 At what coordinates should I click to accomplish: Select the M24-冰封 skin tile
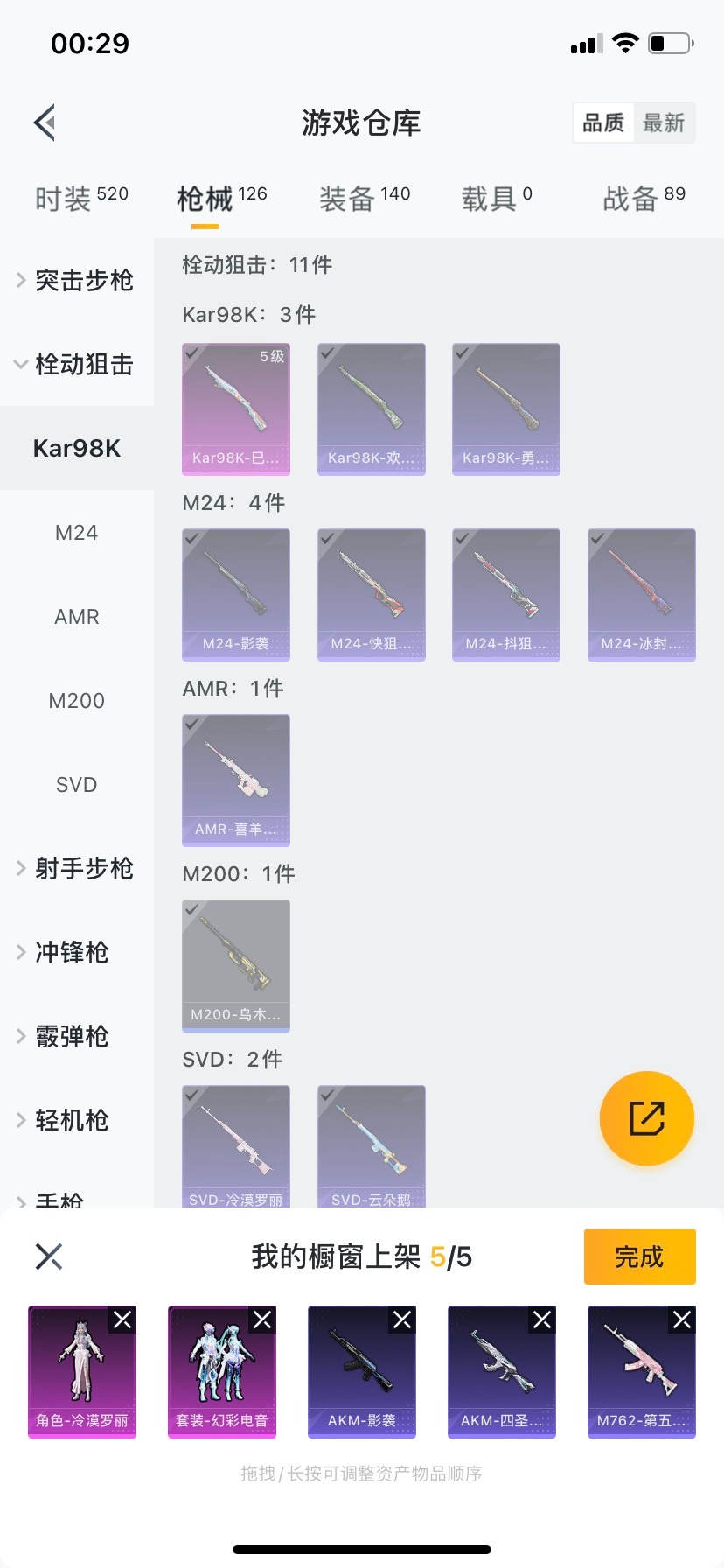tap(642, 594)
